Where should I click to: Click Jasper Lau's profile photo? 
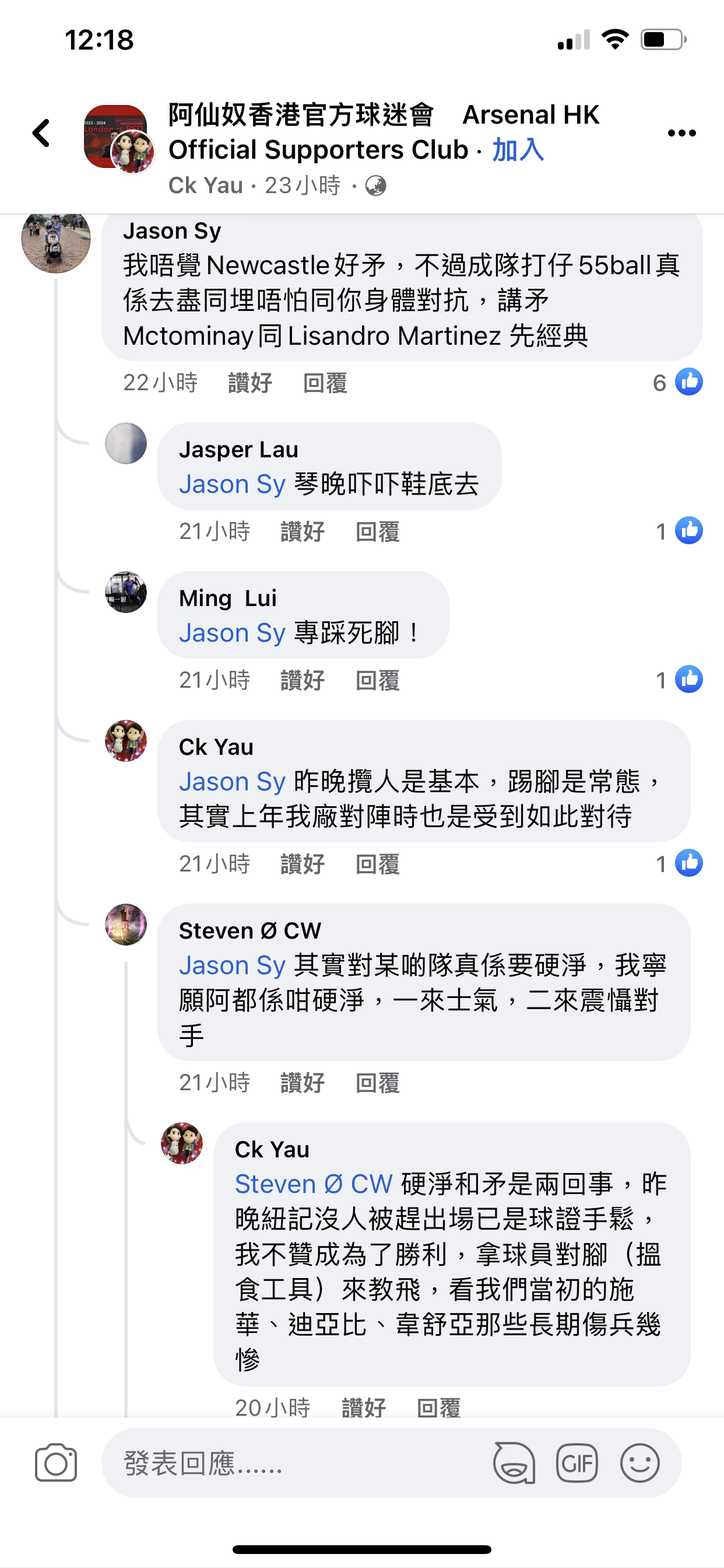pyautogui.click(x=126, y=444)
